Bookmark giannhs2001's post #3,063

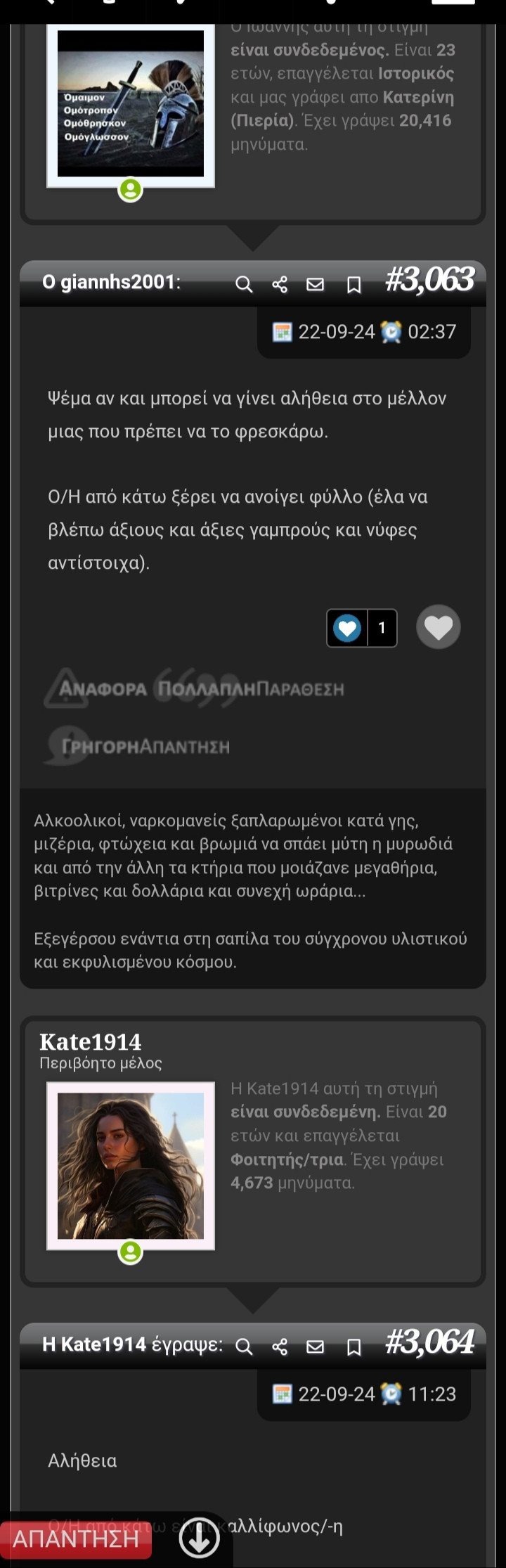(353, 284)
